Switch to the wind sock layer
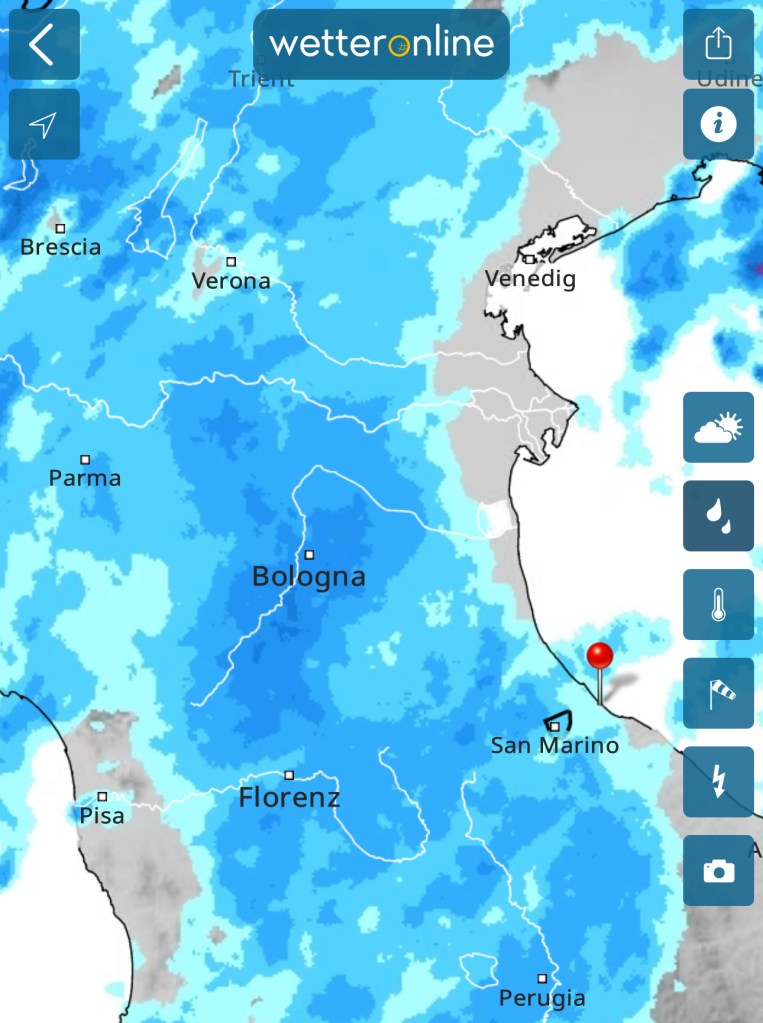 pos(718,693)
